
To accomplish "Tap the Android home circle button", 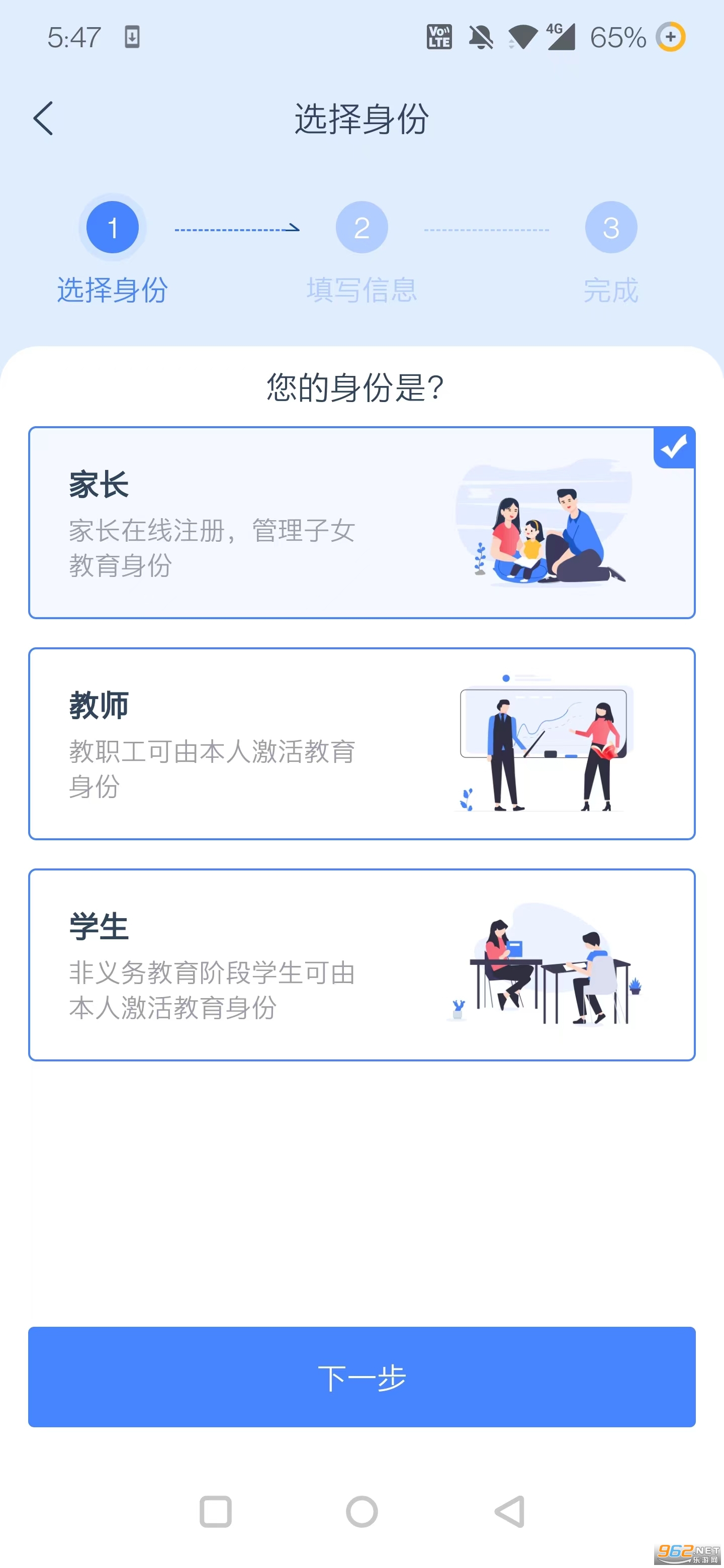I will 361,1511.
